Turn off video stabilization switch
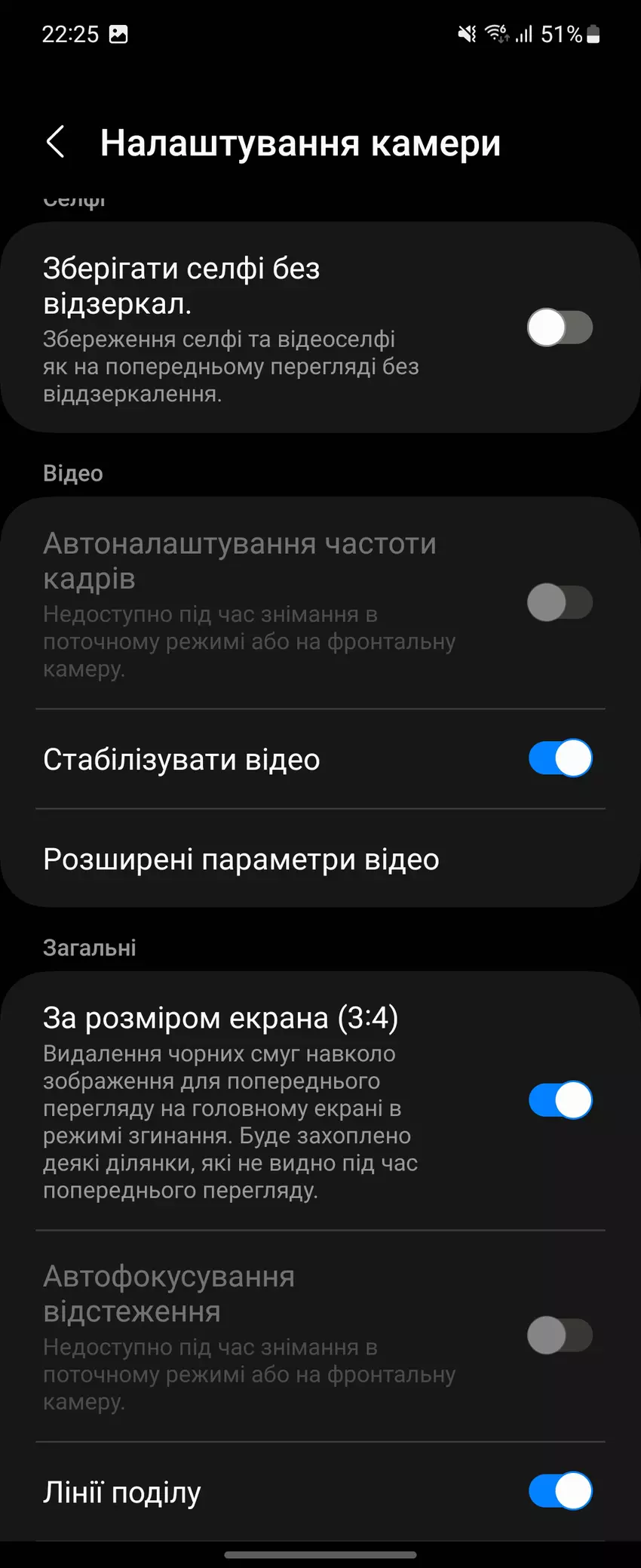Screen dimensions: 641x1568 tap(560, 758)
